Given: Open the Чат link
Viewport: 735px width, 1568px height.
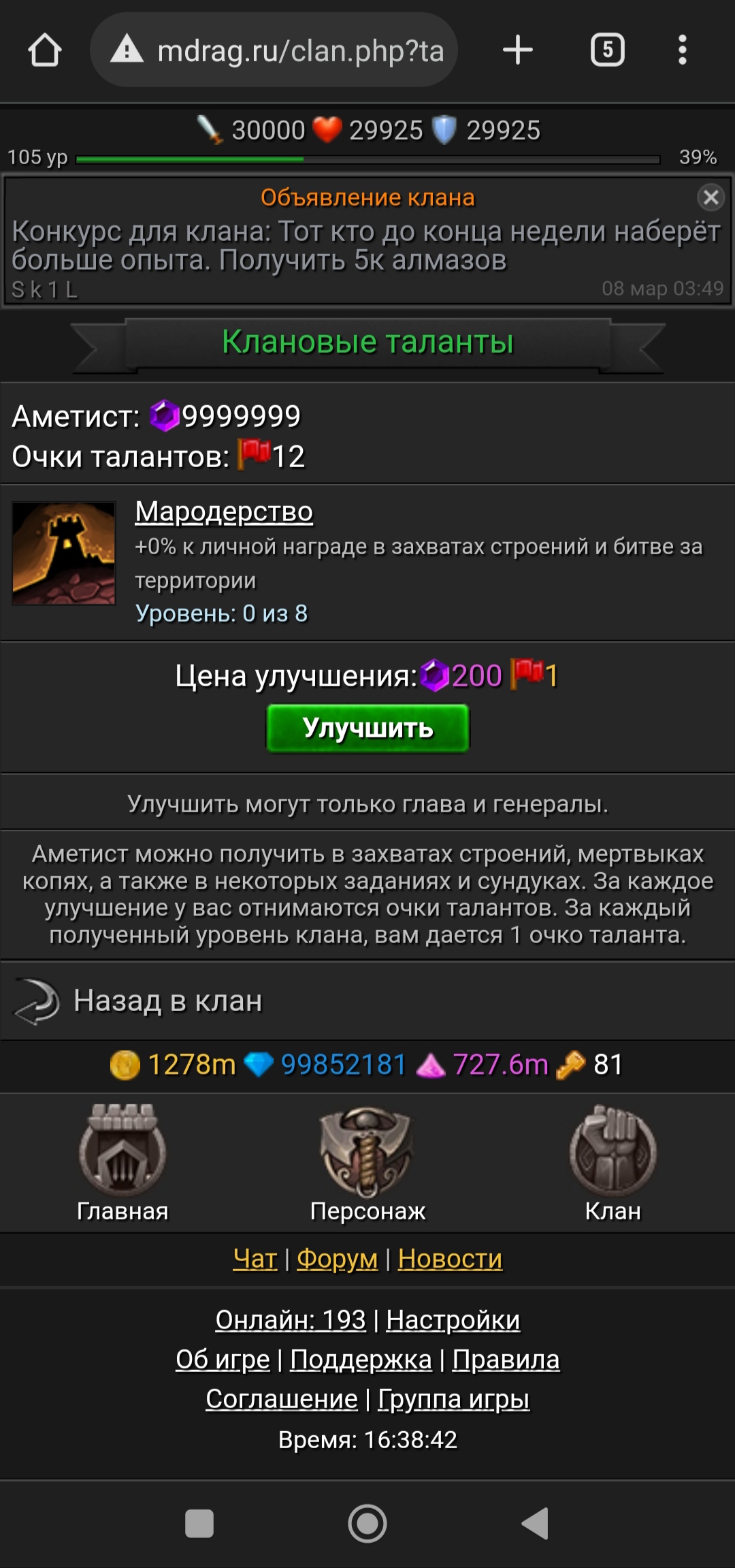Looking at the screenshot, I should 255,1259.
